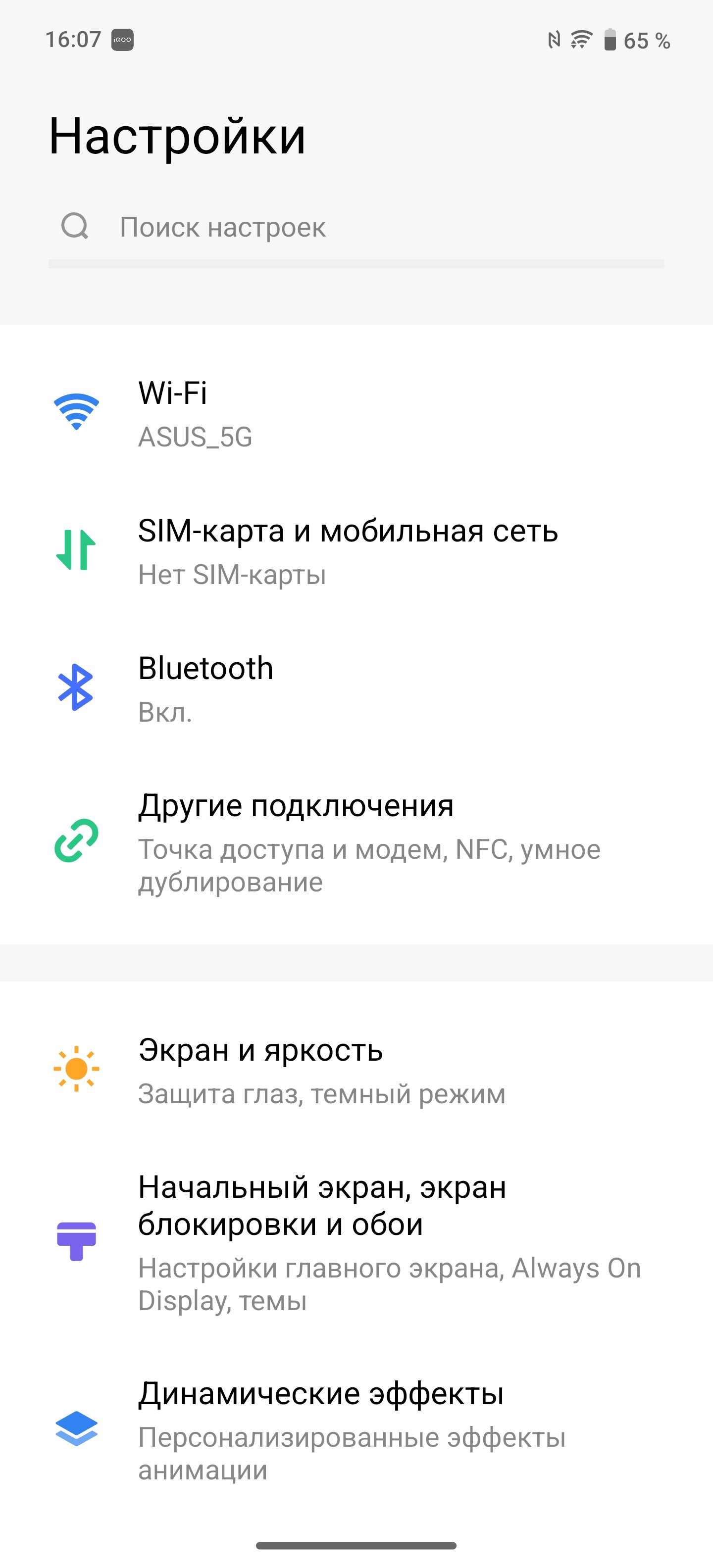Open Динамические эффекты
The height and width of the screenshot is (1568, 713).
pos(356,1430)
